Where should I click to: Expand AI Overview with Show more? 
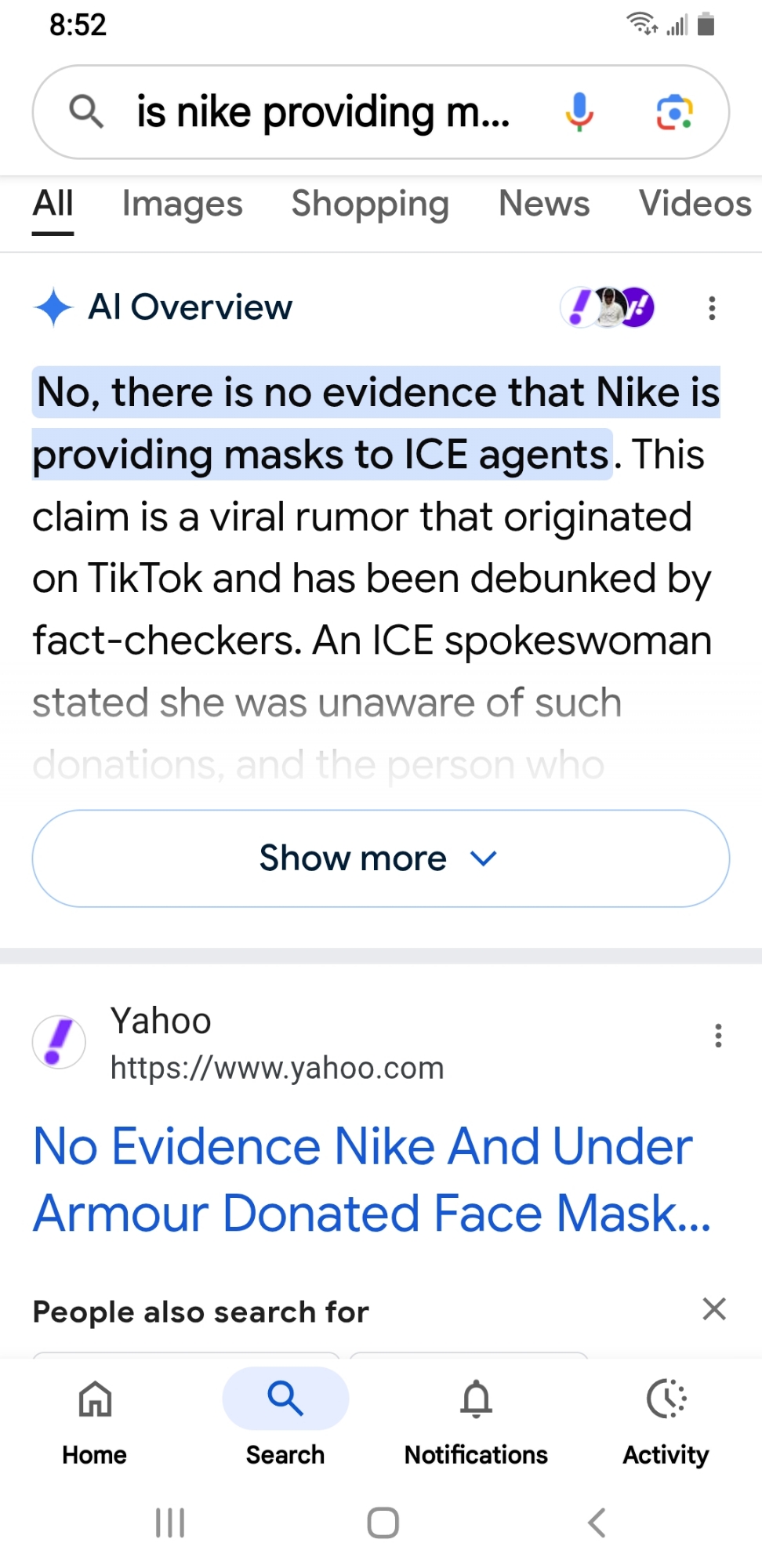pyautogui.click(x=381, y=858)
